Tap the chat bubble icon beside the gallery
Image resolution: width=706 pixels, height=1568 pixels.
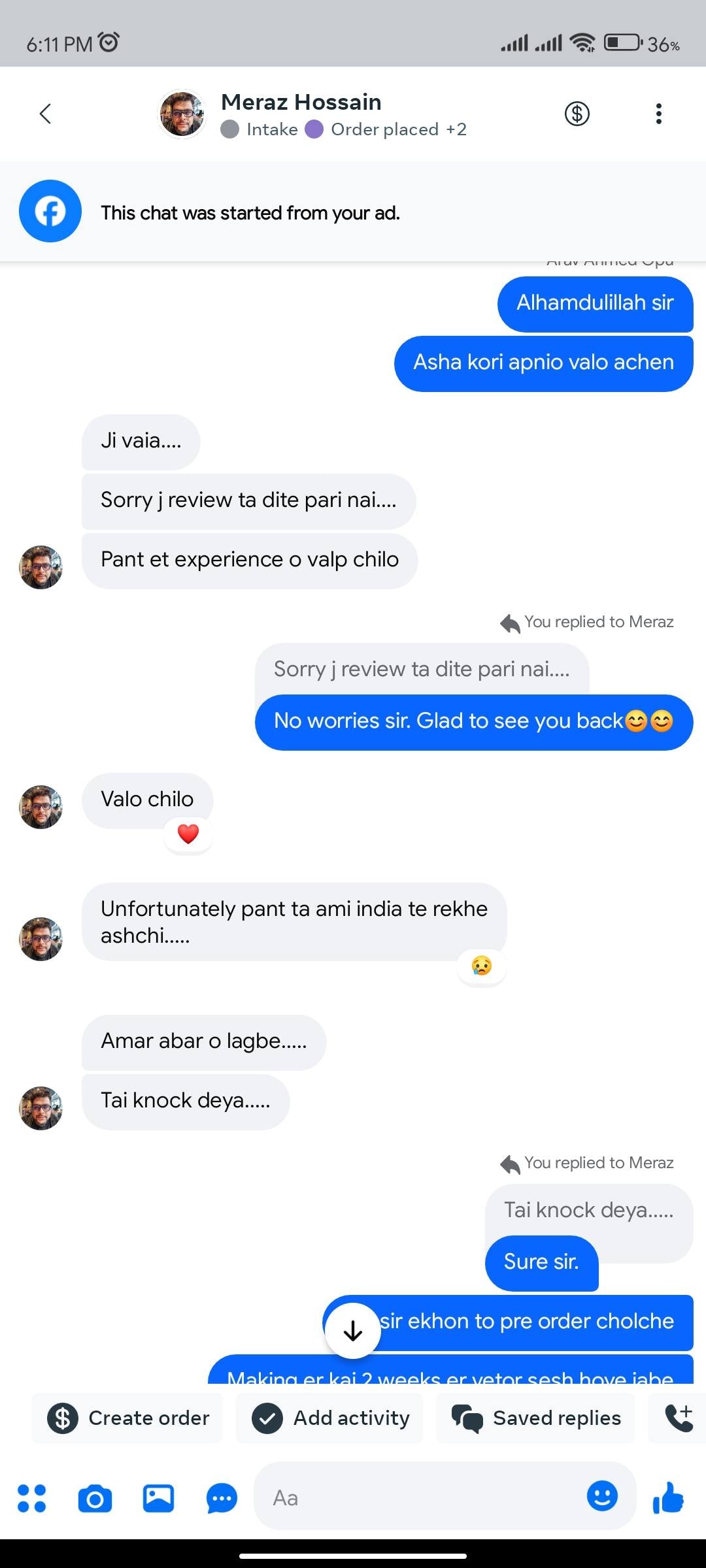click(222, 1499)
